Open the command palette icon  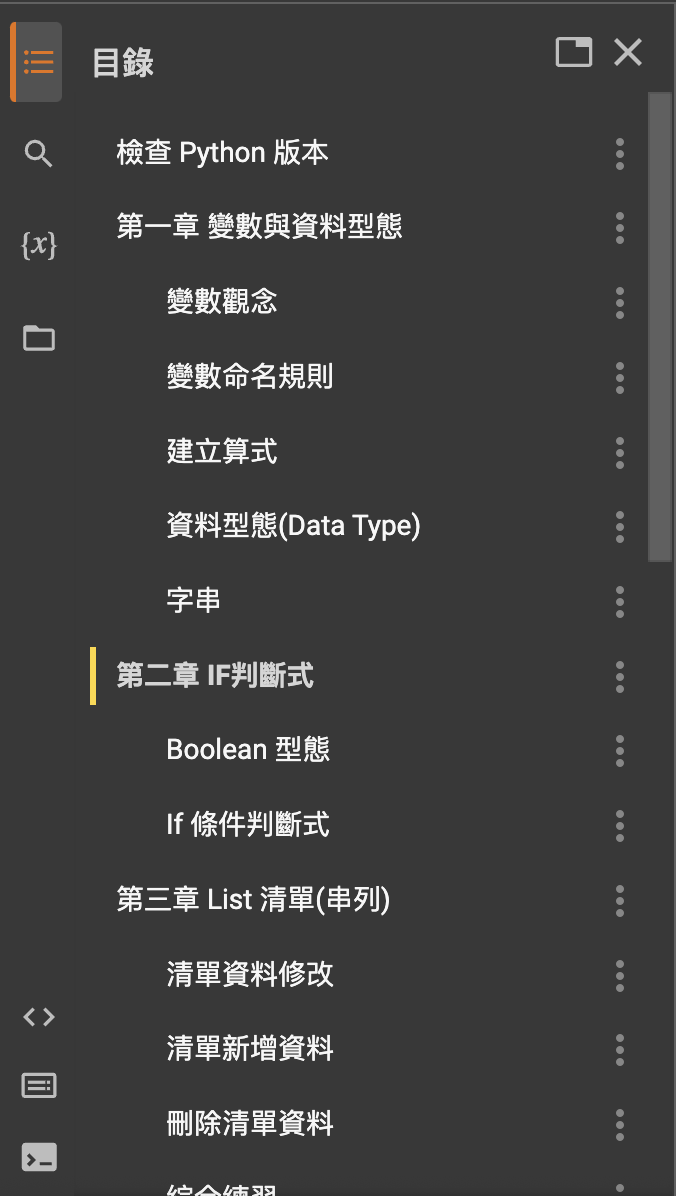click(38, 1085)
